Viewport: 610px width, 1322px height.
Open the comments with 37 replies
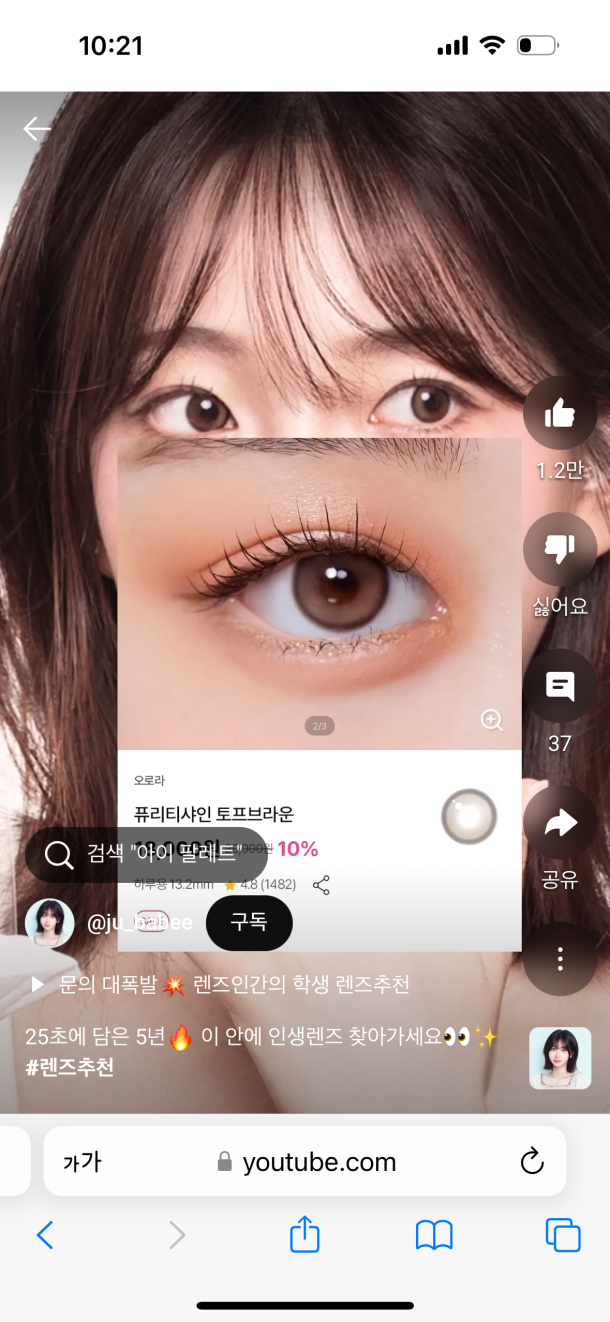pyautogui.click(x=560, y=686)
